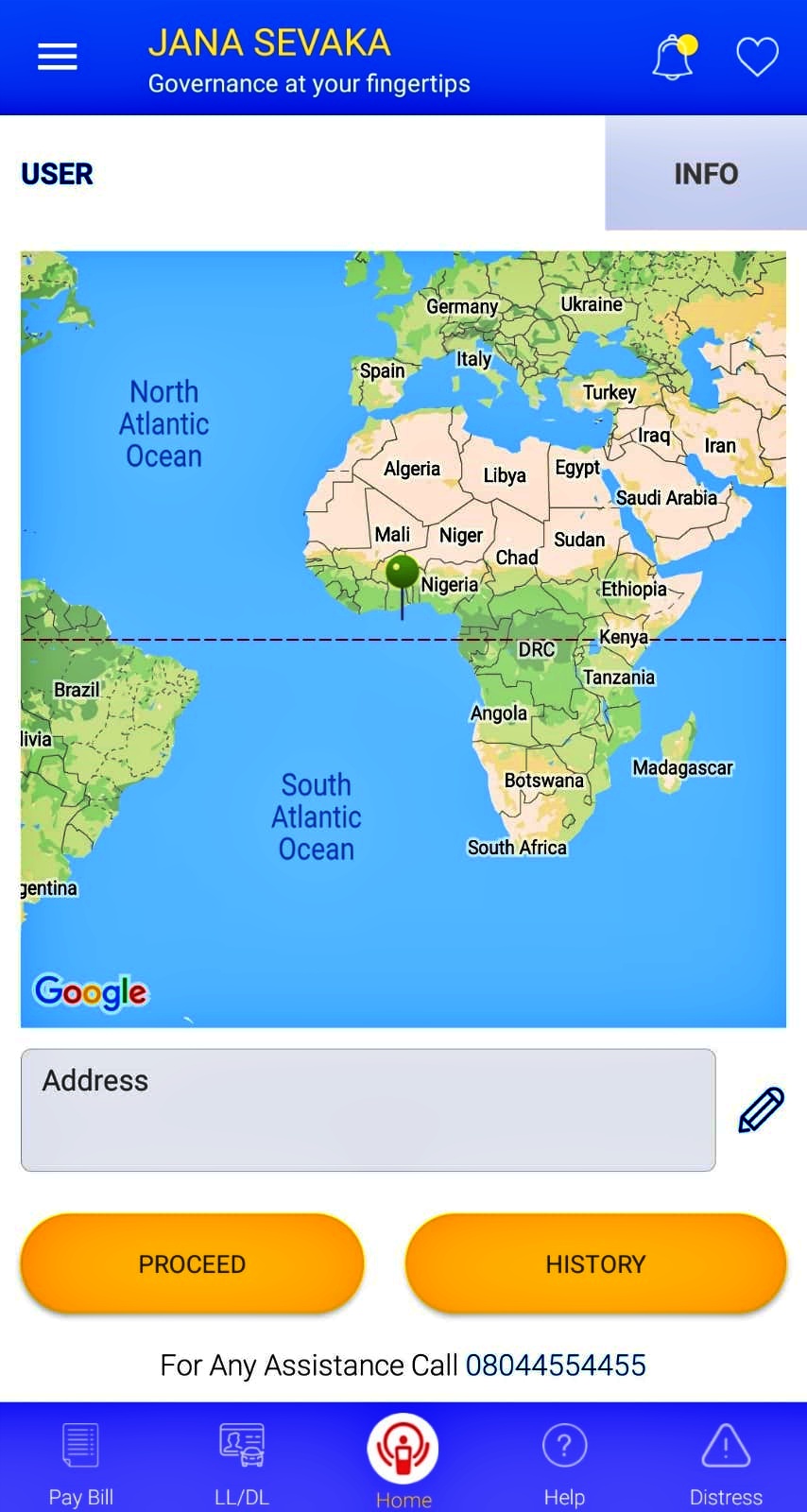The height and width of the screenshot is (1512, 807).
Task: Open the hamburger menu
Action: [57, 57]
